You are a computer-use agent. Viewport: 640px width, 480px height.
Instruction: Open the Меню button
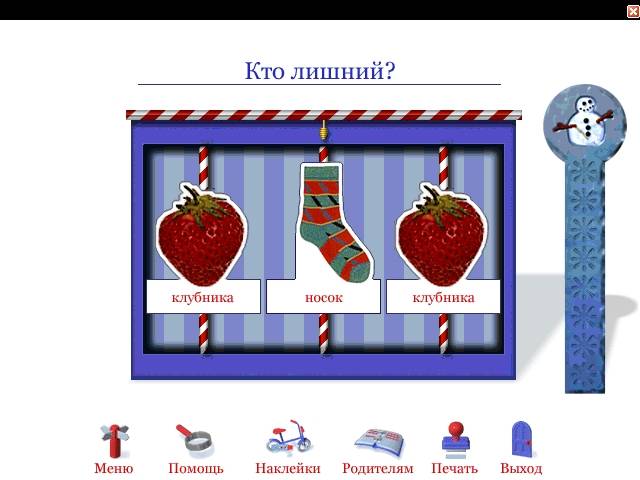113,446
